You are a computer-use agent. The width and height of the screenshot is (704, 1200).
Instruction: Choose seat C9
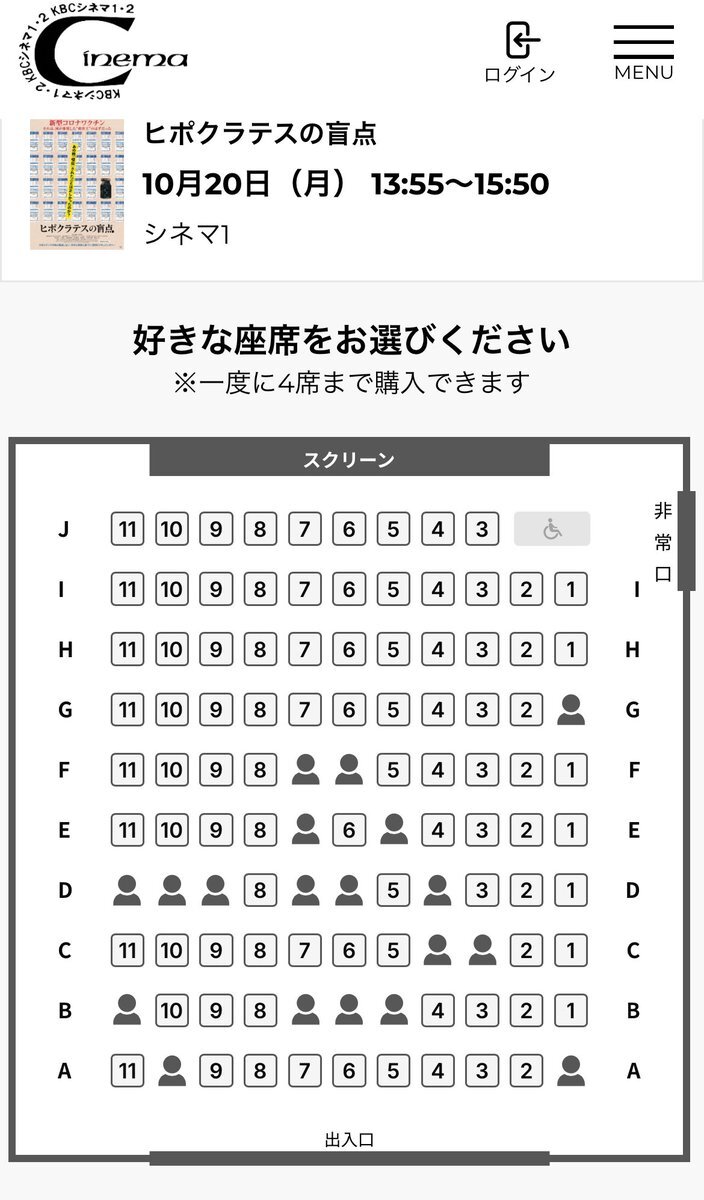tap(215, 950)
